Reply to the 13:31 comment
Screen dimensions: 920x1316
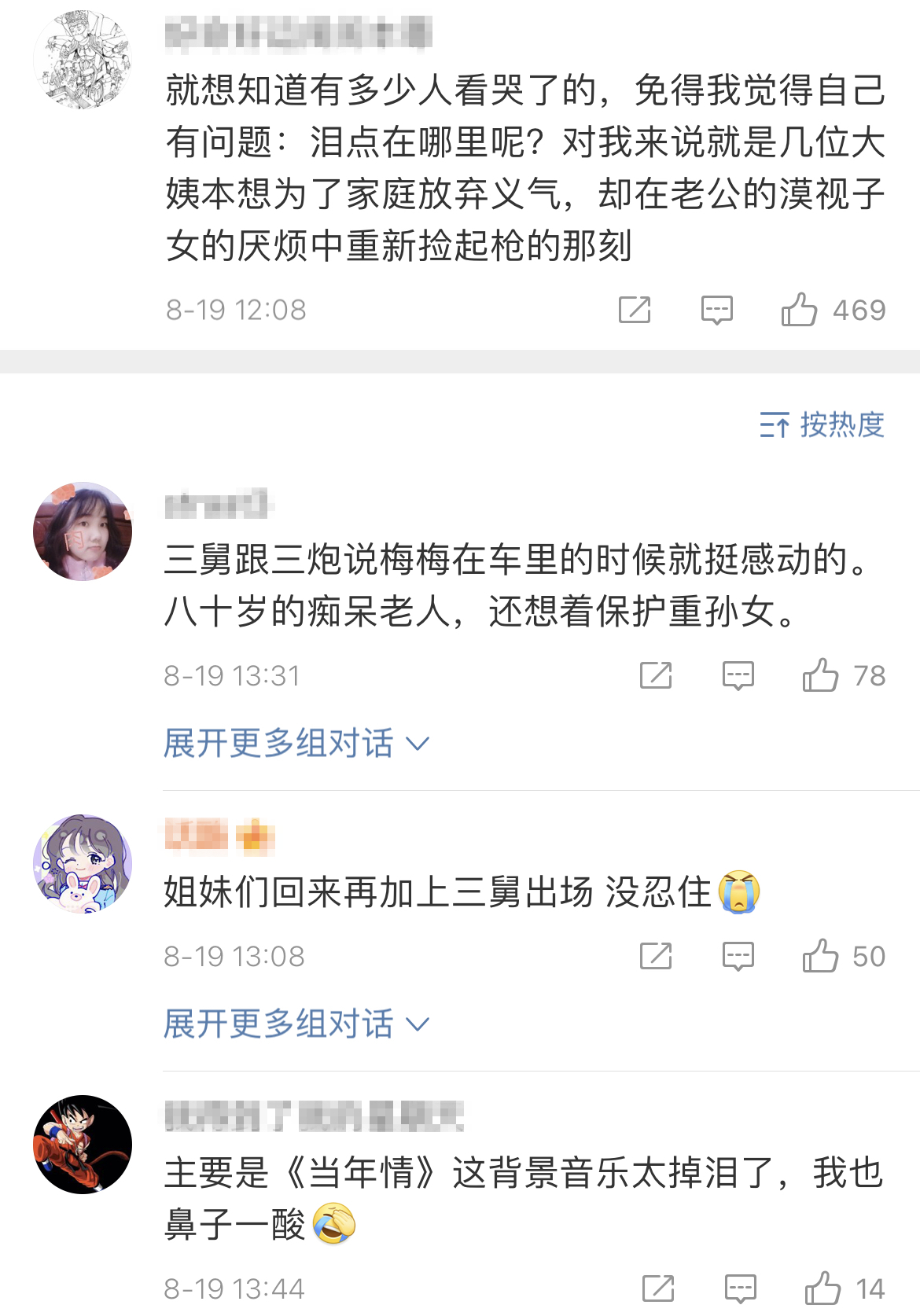pyautogui.click(x=738, y=675)
